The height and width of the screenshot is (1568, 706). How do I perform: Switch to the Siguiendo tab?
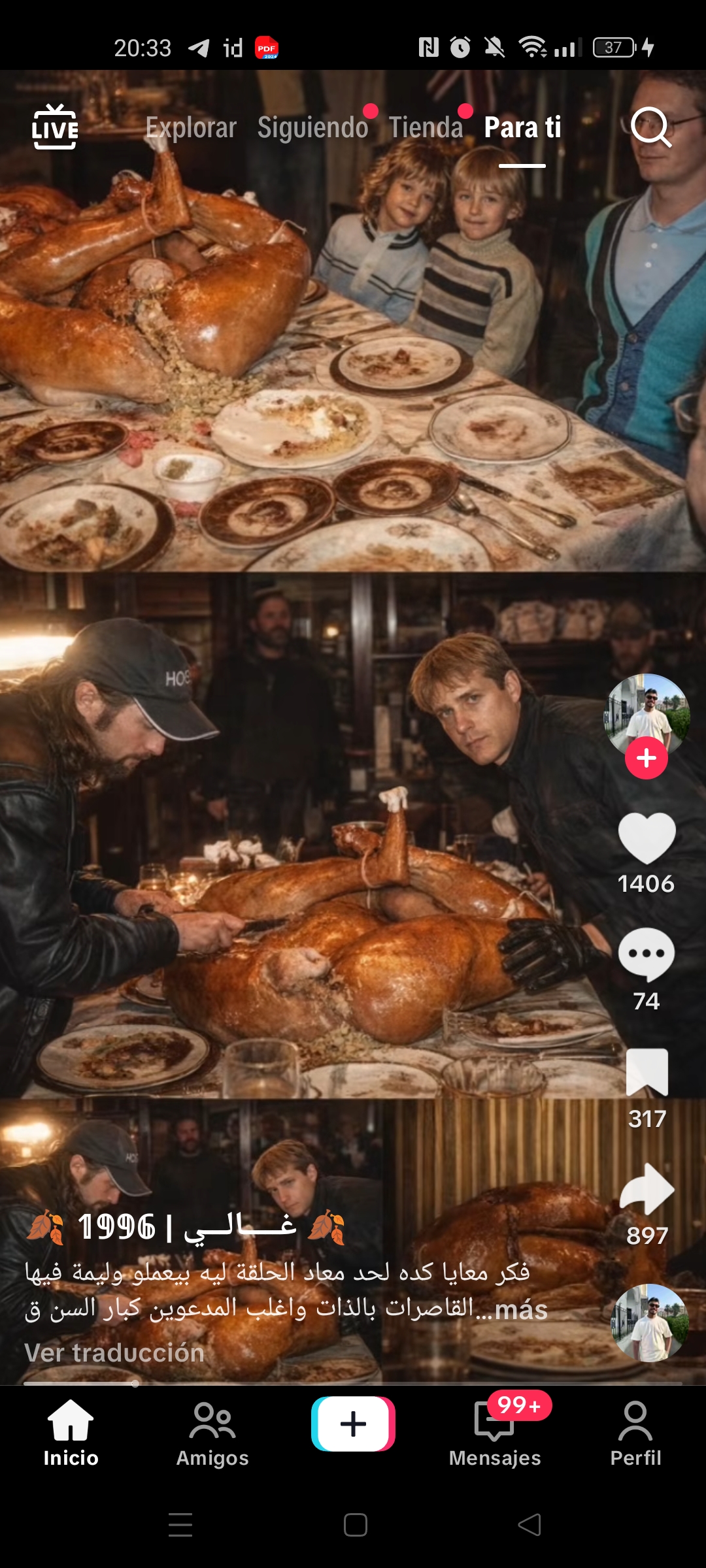[x=312, y=127]
